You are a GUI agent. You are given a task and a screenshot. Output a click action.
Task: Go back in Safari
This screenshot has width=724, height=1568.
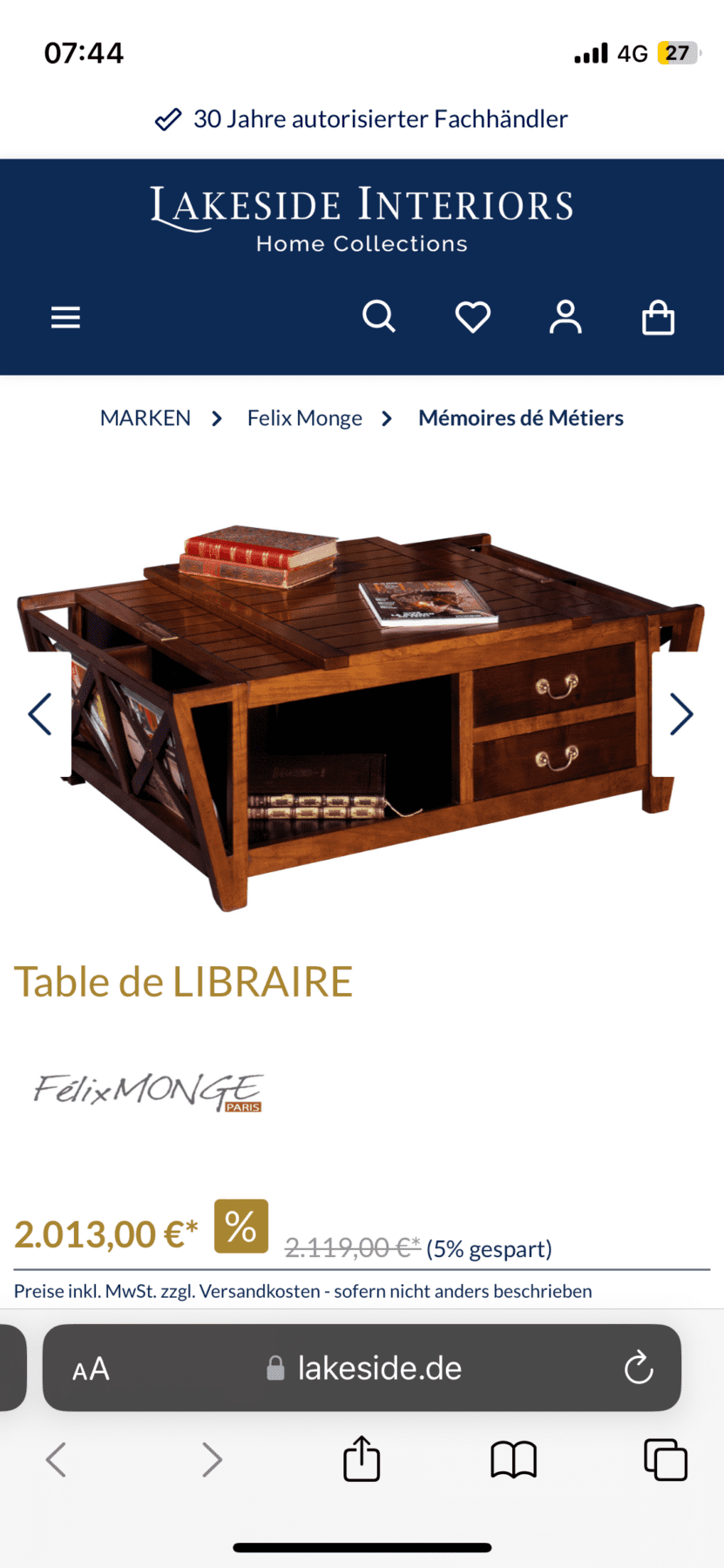point(56,1459)
